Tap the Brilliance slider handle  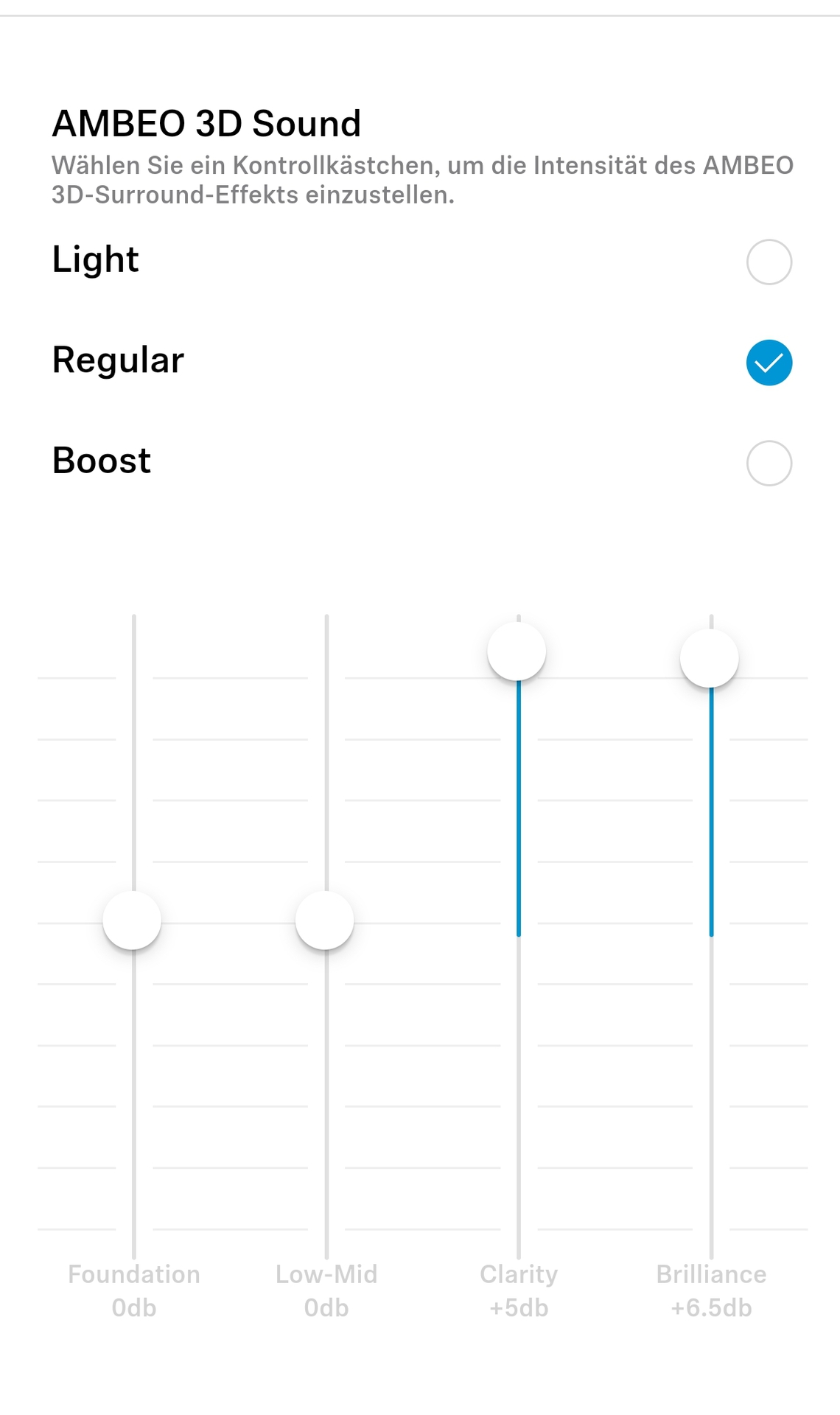tap(710, 658)
